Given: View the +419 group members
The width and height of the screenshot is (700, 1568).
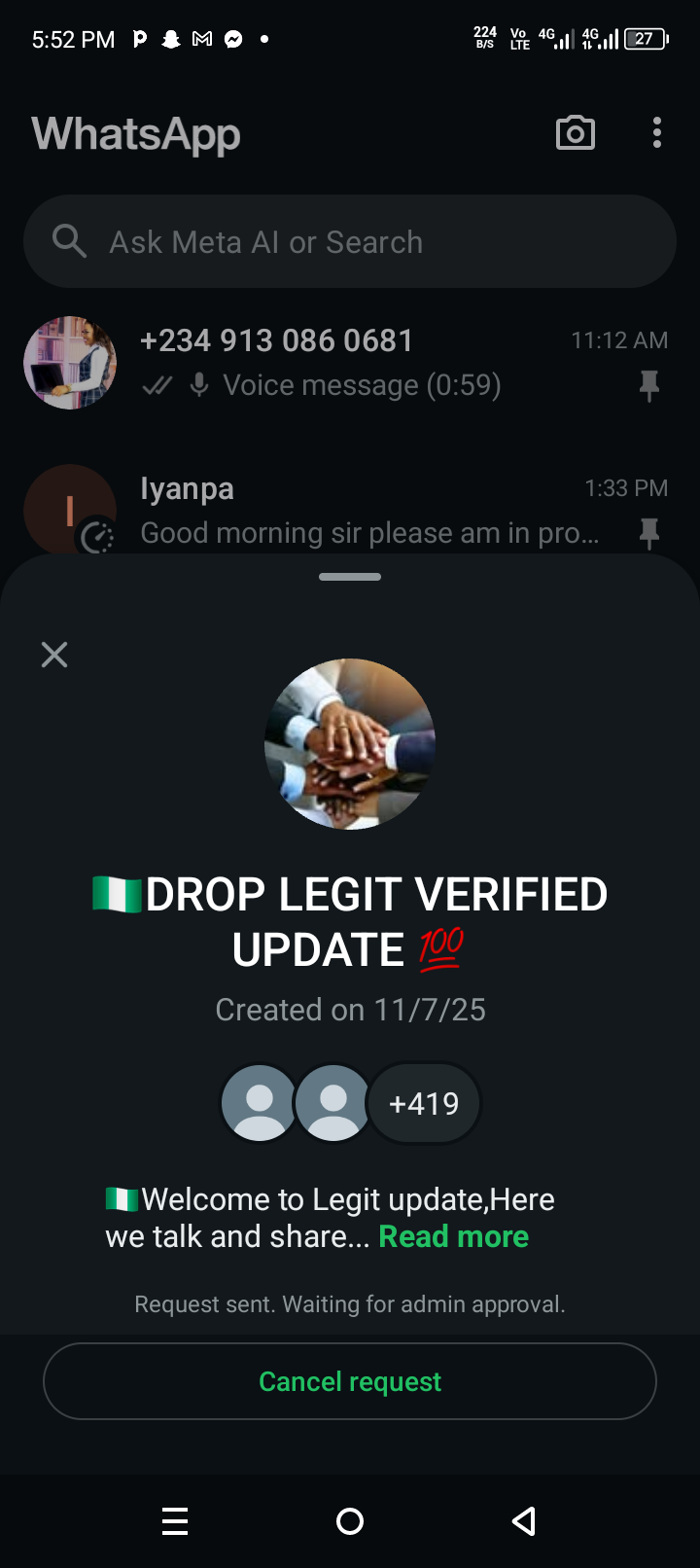Looking at the screenshot, I should click(424, 1103).
